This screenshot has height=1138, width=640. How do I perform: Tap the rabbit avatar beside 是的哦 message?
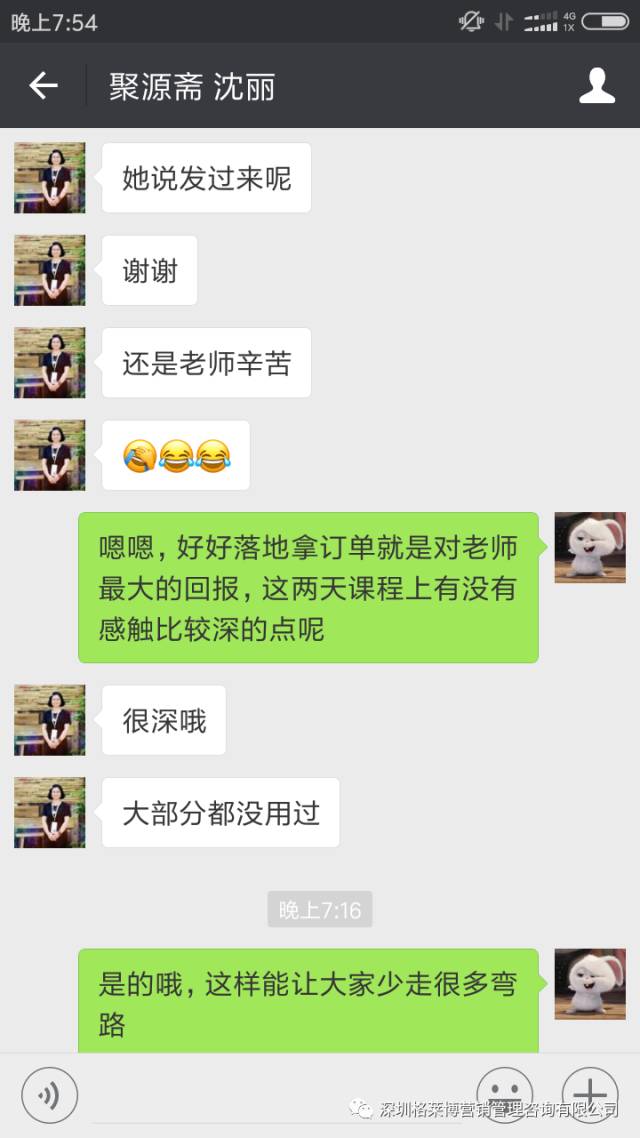coord(590,984)
